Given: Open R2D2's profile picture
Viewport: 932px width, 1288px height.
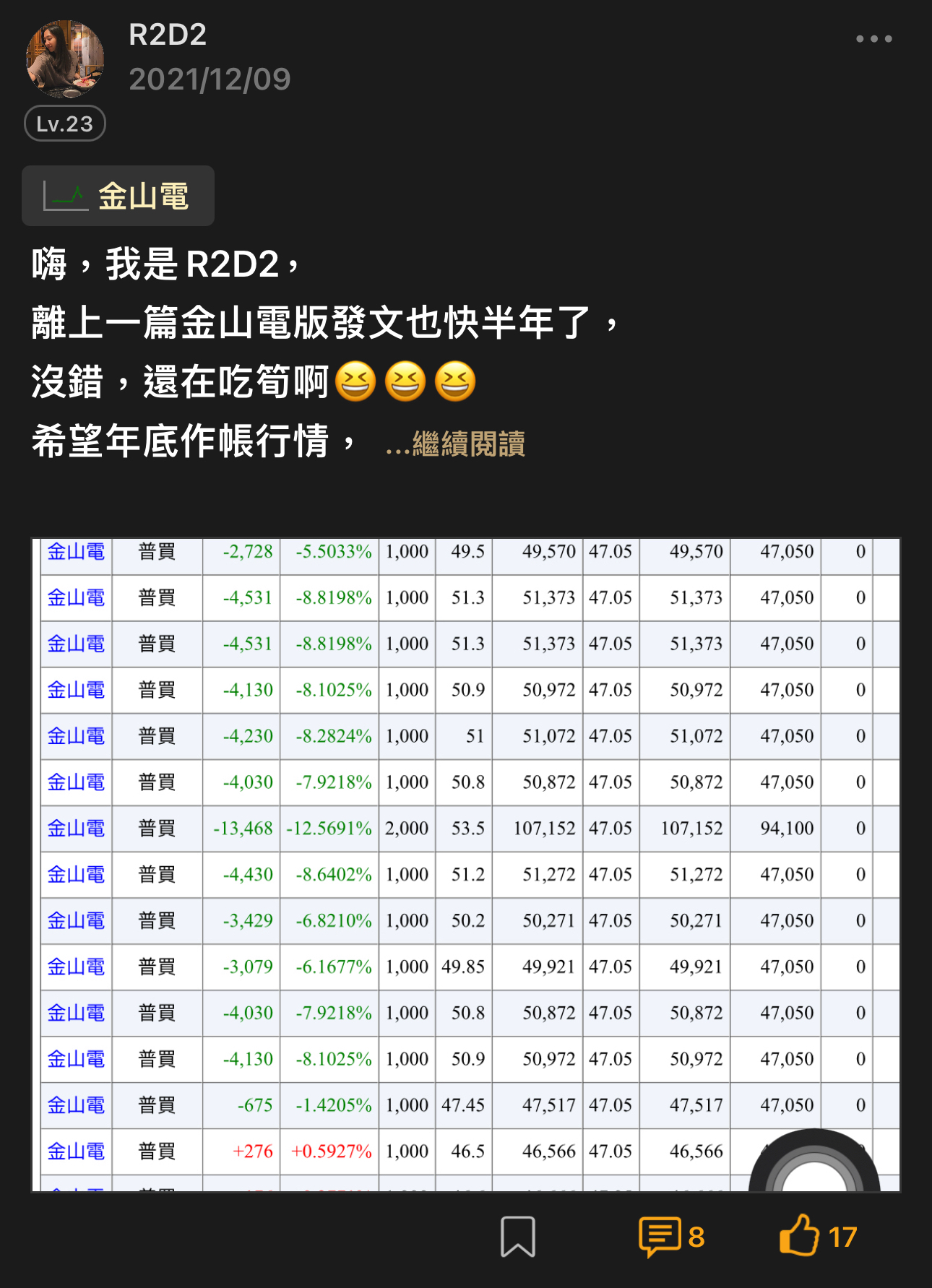Looking at the screenshot, I should point(65,59).
